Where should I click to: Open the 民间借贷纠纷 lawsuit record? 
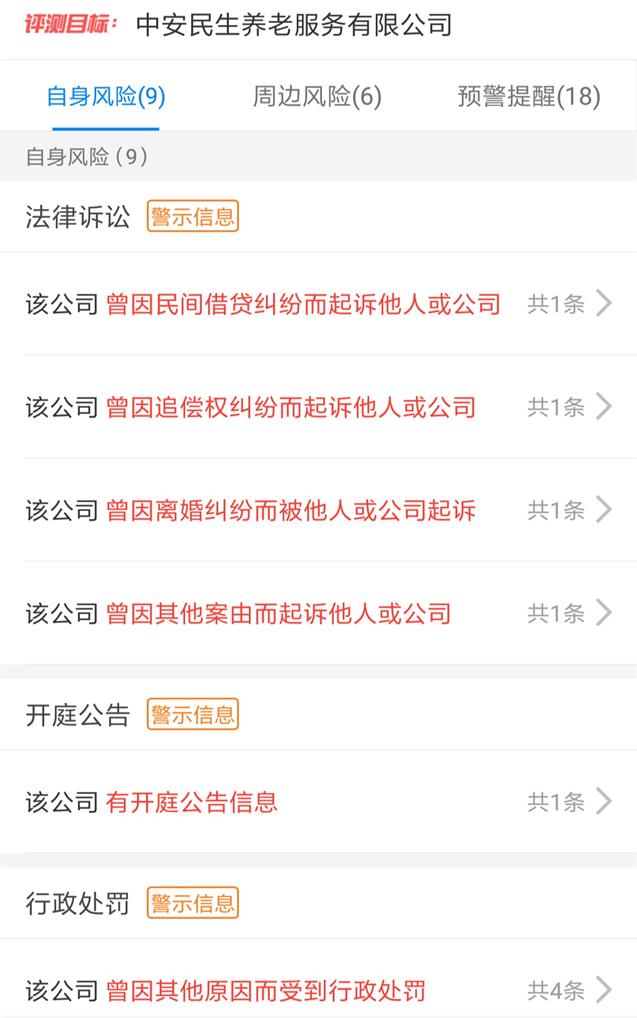318,304
